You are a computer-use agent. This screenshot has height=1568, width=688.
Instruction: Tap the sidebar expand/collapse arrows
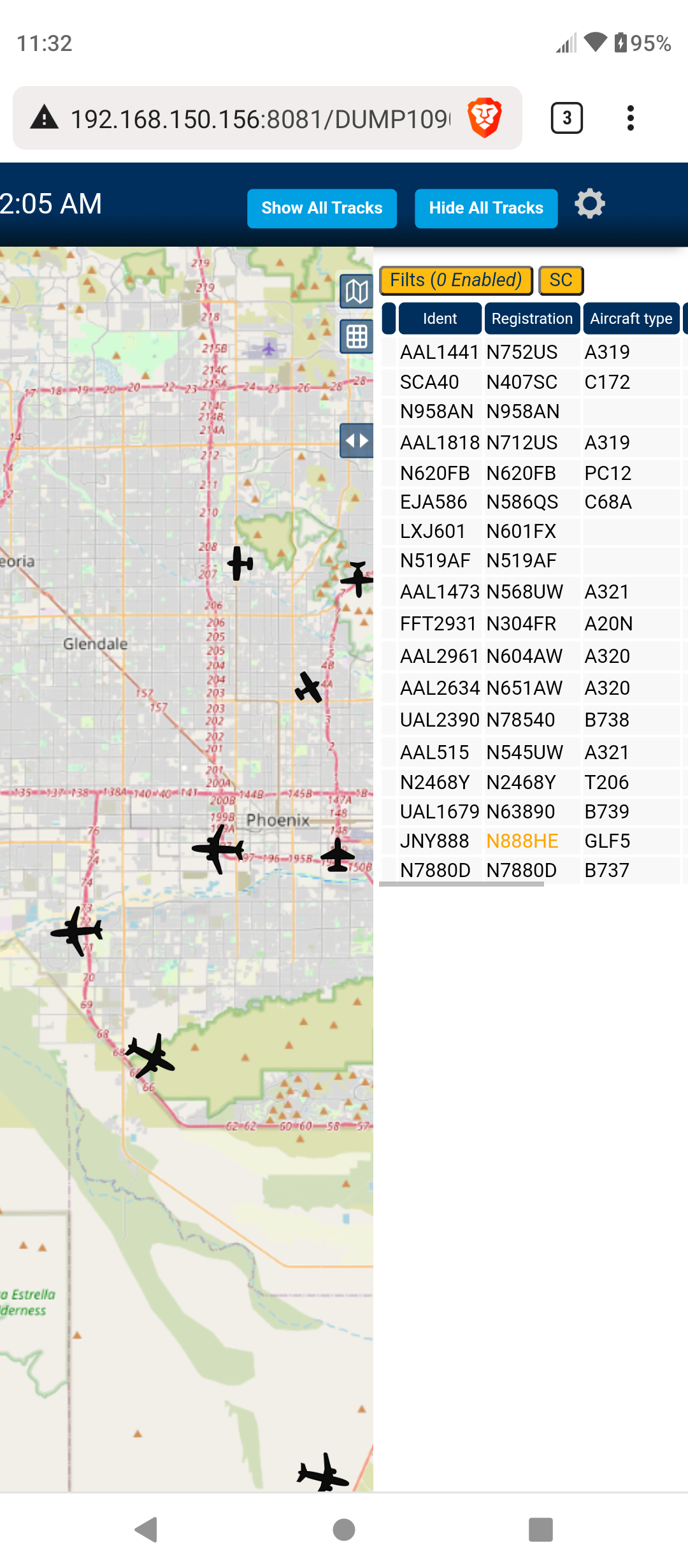click(x=356, y=441)
